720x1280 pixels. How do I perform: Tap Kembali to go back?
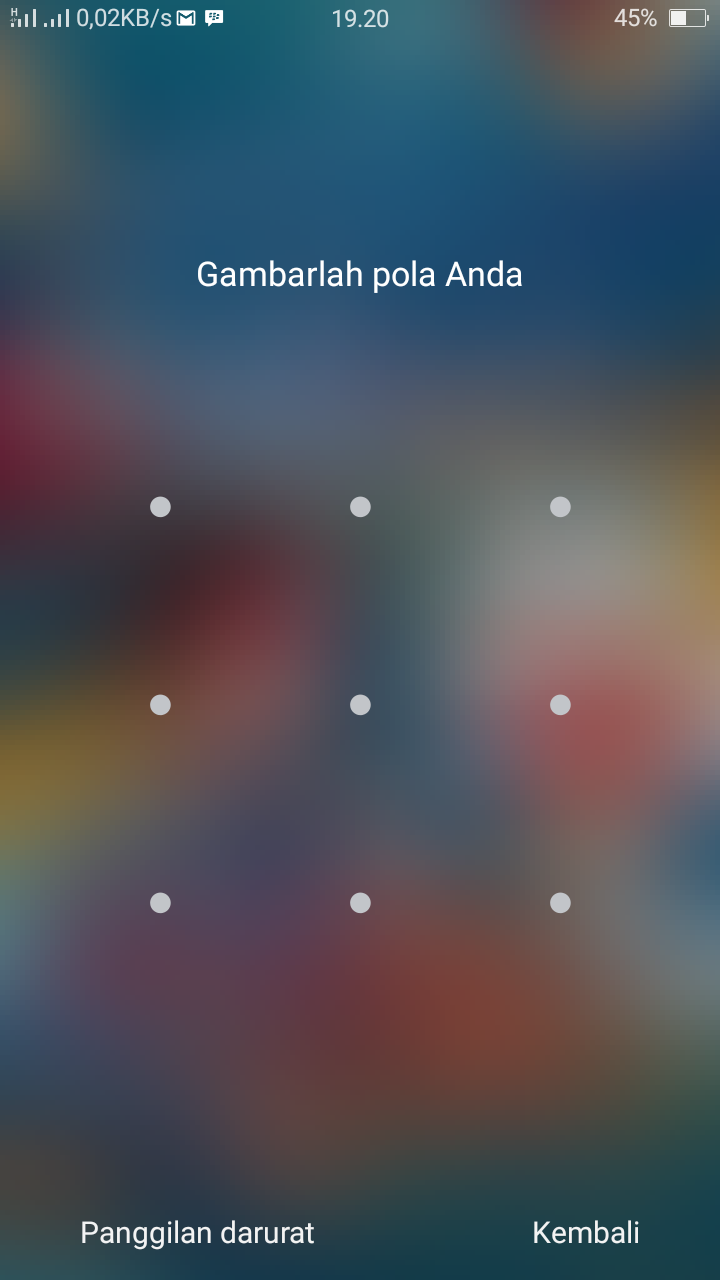(585, 1233)
